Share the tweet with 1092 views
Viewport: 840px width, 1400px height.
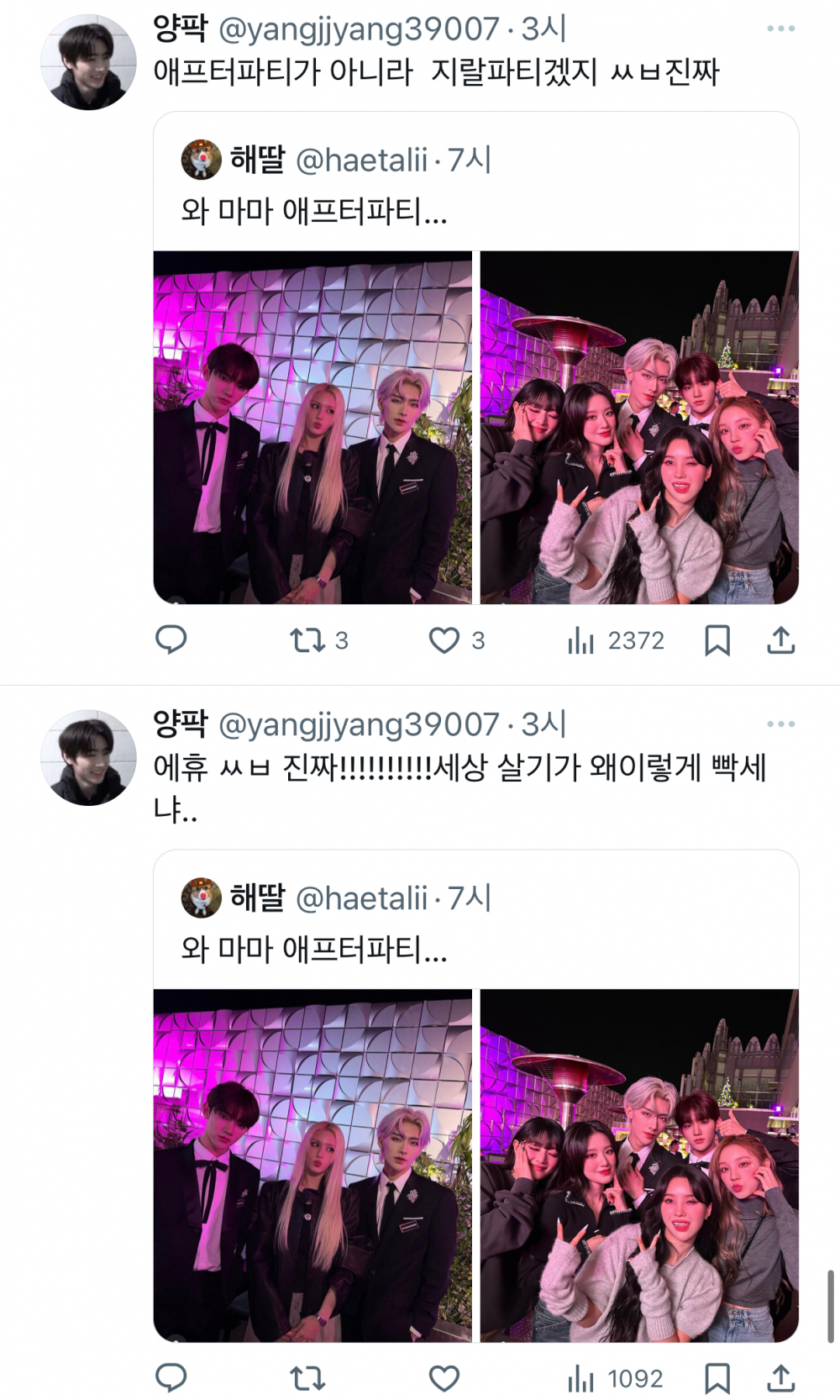click(780, 1378)
